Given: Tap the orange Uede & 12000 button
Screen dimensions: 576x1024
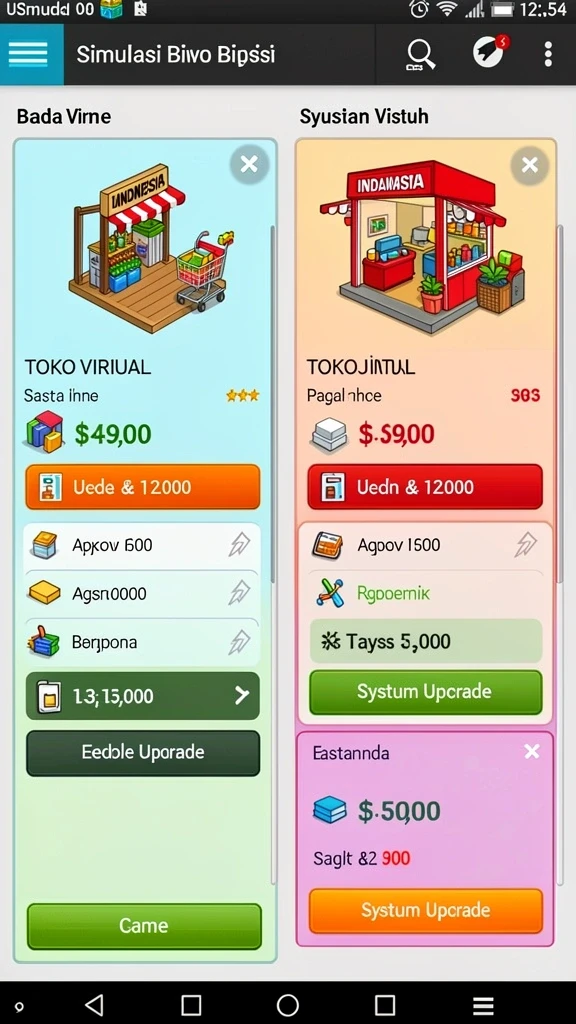Looking at the screenshot, I should click(x=143, y=487).
